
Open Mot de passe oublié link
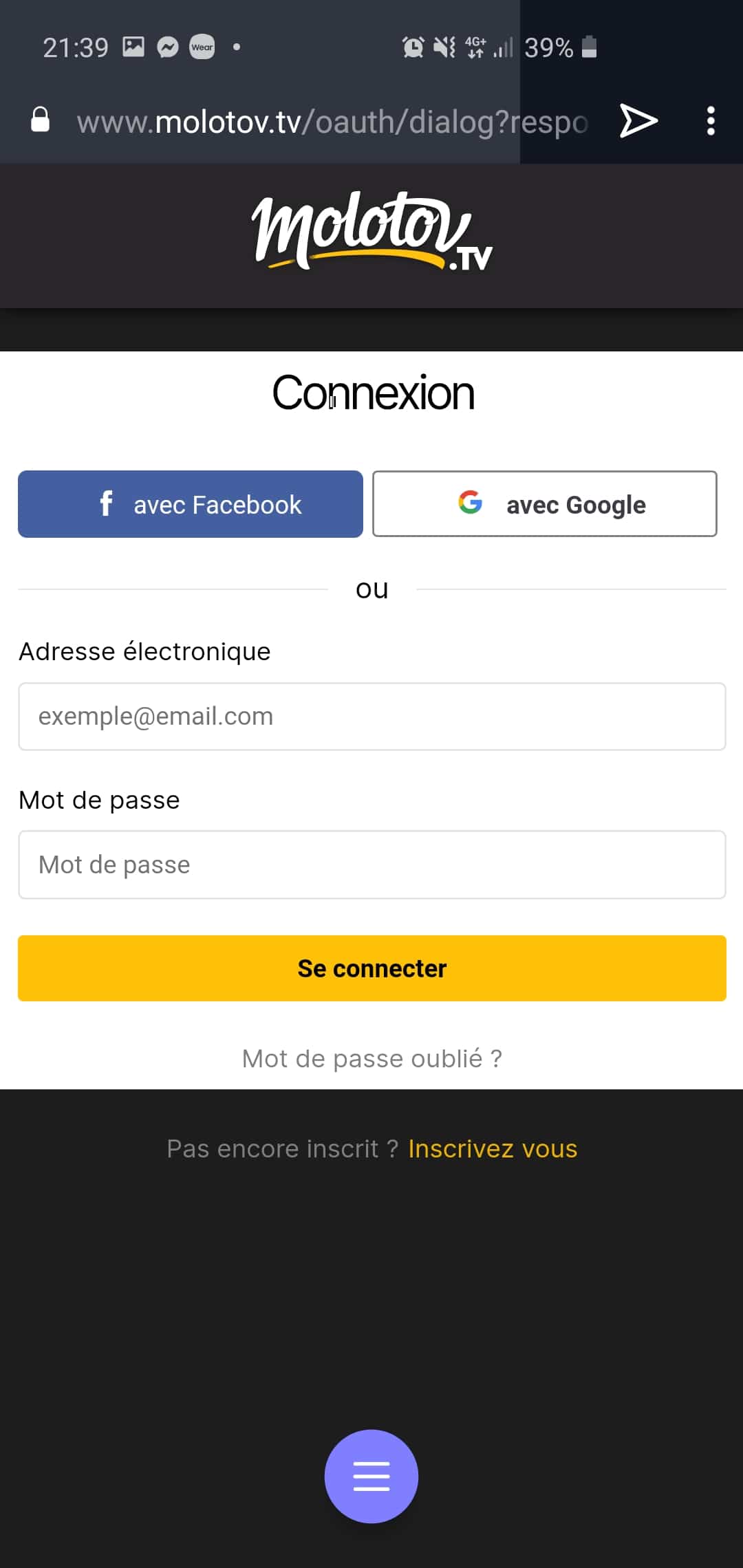pos(372,1058)
